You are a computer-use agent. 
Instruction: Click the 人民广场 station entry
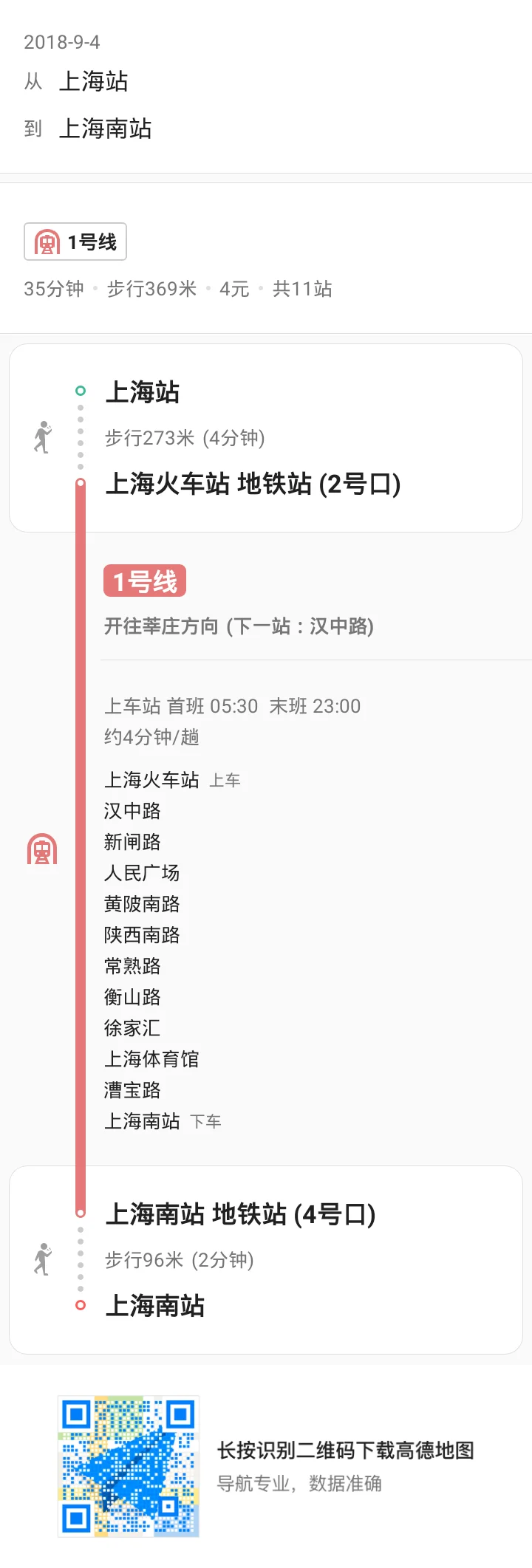pyautogui.click(x=142, y=873)
